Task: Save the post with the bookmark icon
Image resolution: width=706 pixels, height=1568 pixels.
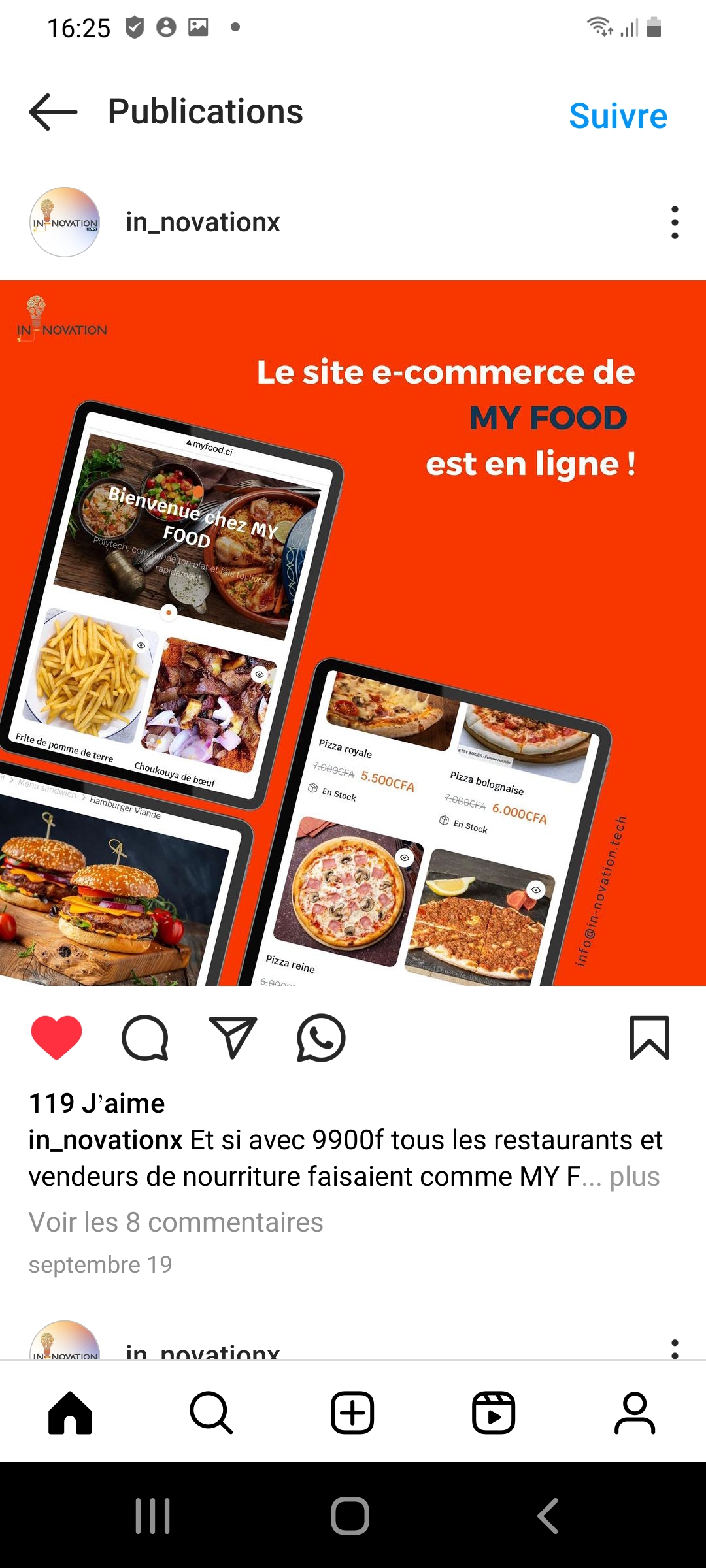Action: [649, 1037]
